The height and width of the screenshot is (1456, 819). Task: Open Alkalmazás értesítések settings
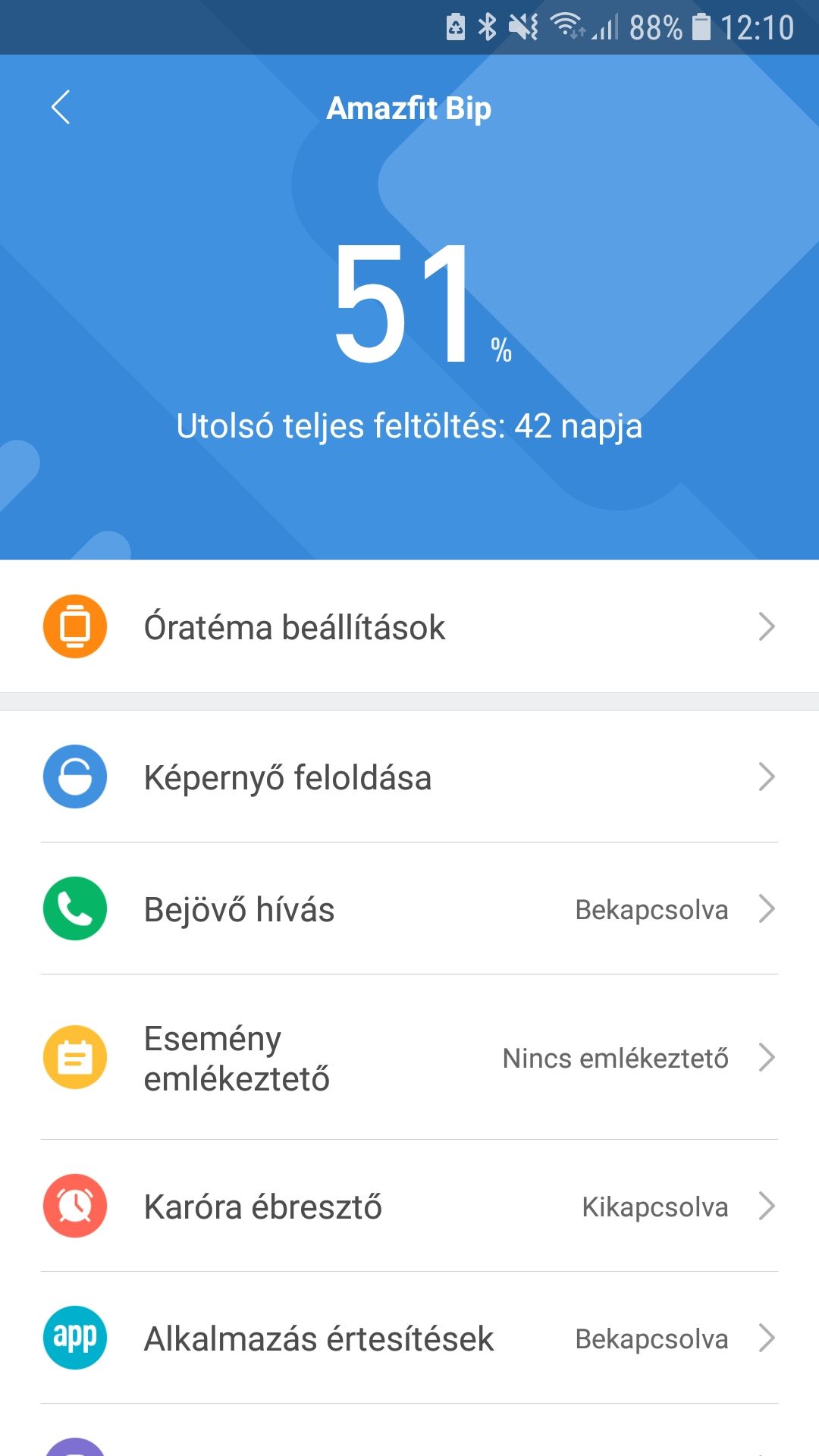coord(409,1338)
